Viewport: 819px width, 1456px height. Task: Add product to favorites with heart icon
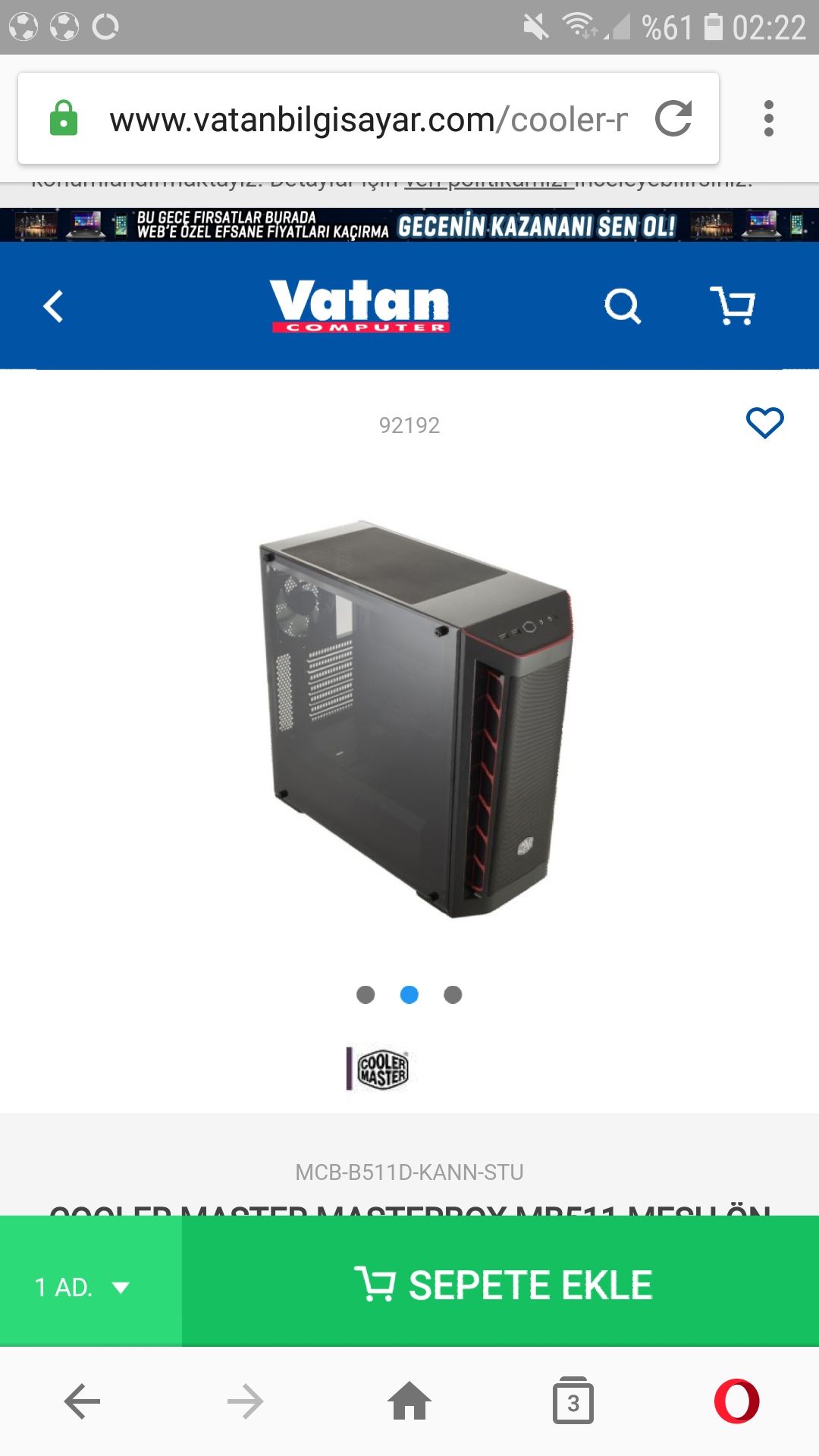coord(764,423)
